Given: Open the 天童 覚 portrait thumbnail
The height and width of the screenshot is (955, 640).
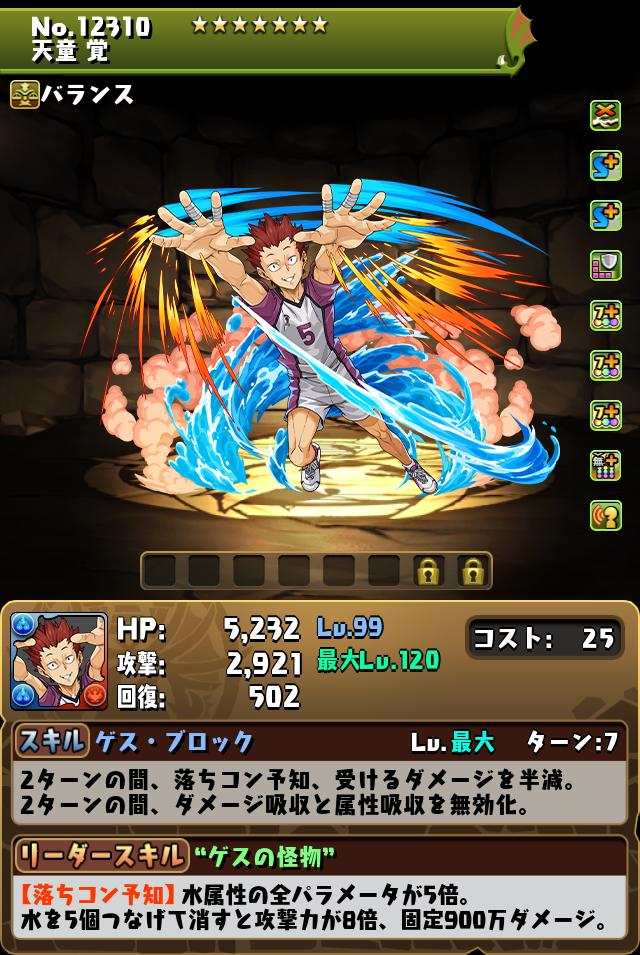Looking at the screenshot, I should [x=59, y=661].
